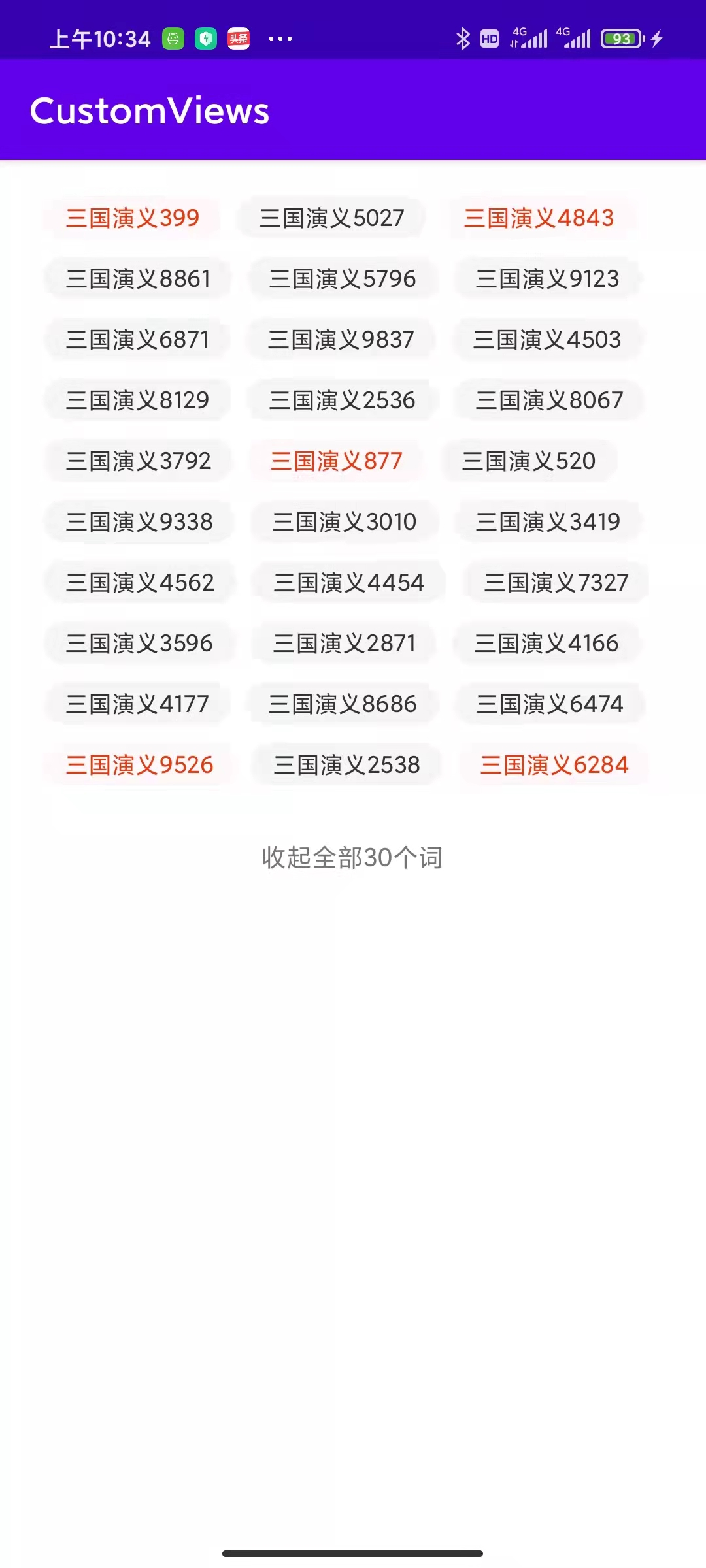Tap the 三国演义3010 tag

[x=345, y=522]
